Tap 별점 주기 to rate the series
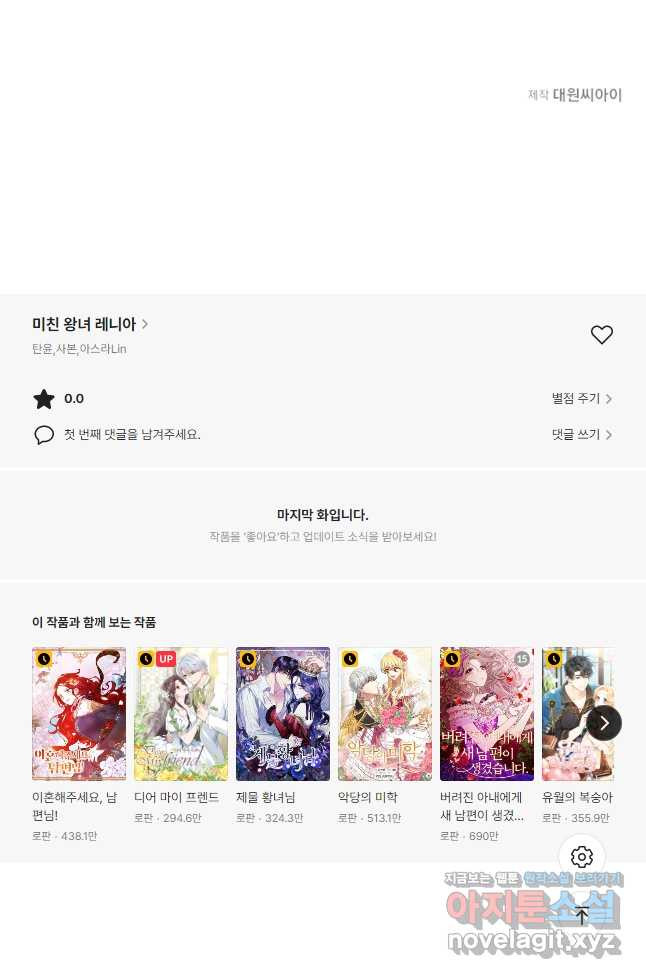The image size is (646, 979). [x=581, y=399]
